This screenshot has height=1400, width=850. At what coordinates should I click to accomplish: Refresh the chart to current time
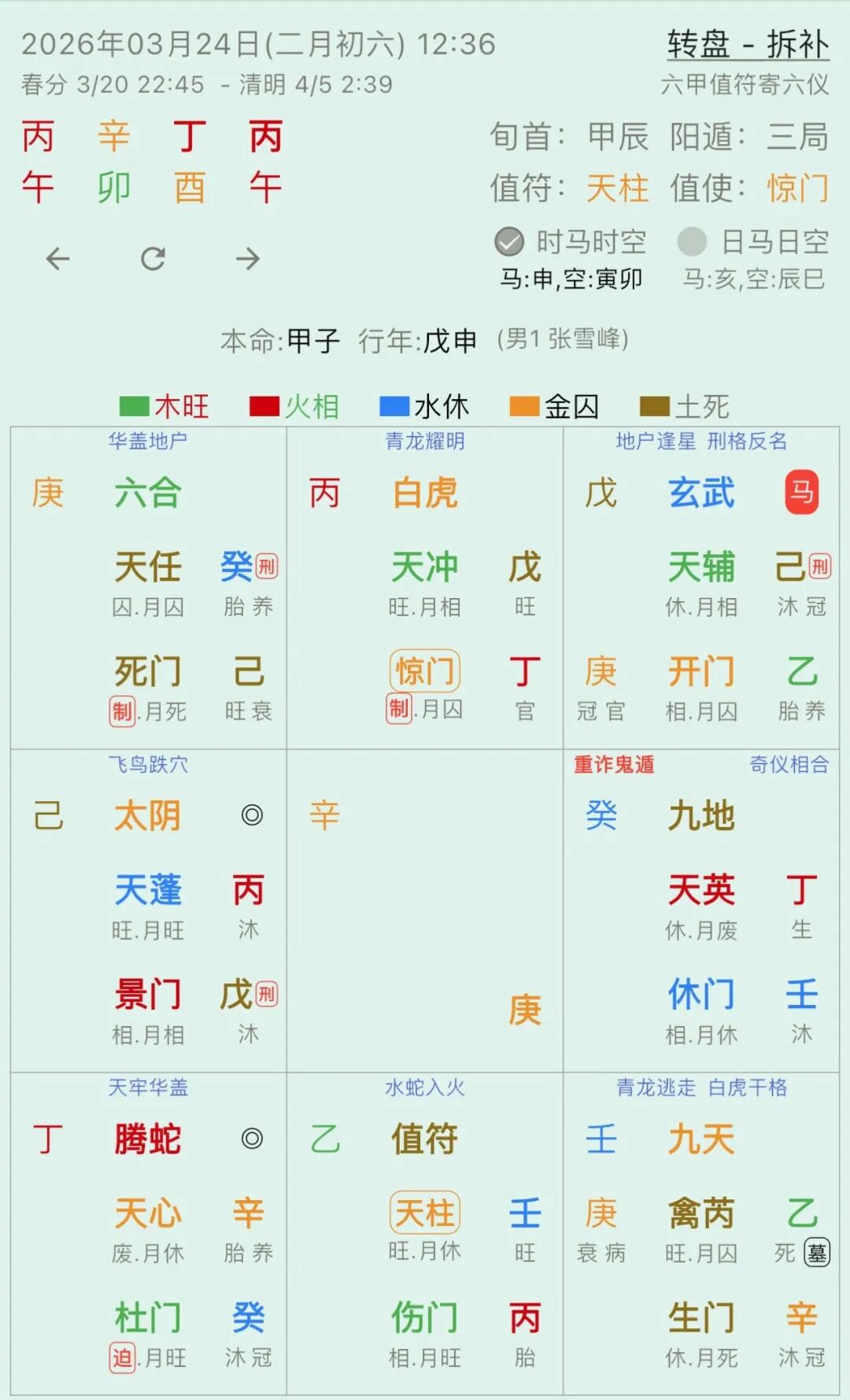(153, 258)
